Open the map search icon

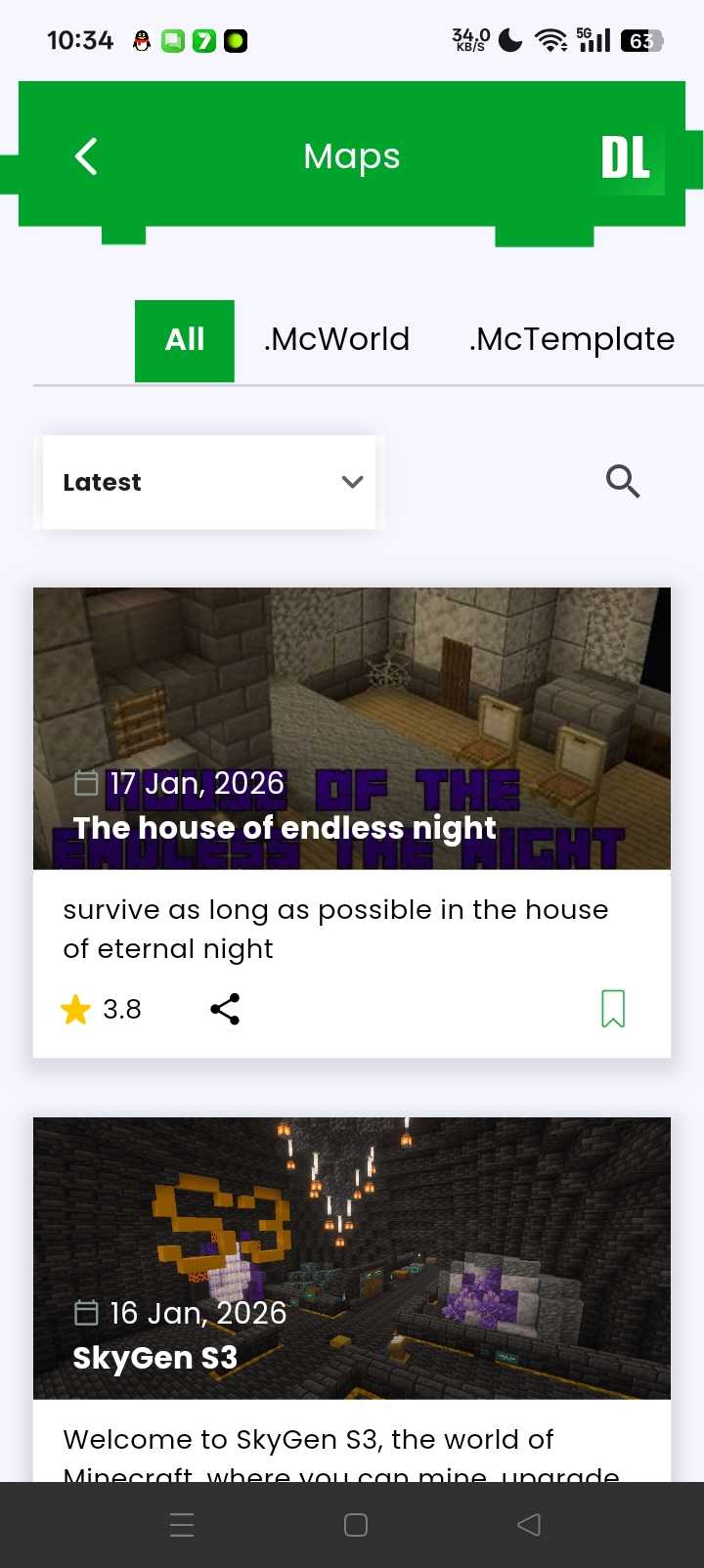click(623, 481)
